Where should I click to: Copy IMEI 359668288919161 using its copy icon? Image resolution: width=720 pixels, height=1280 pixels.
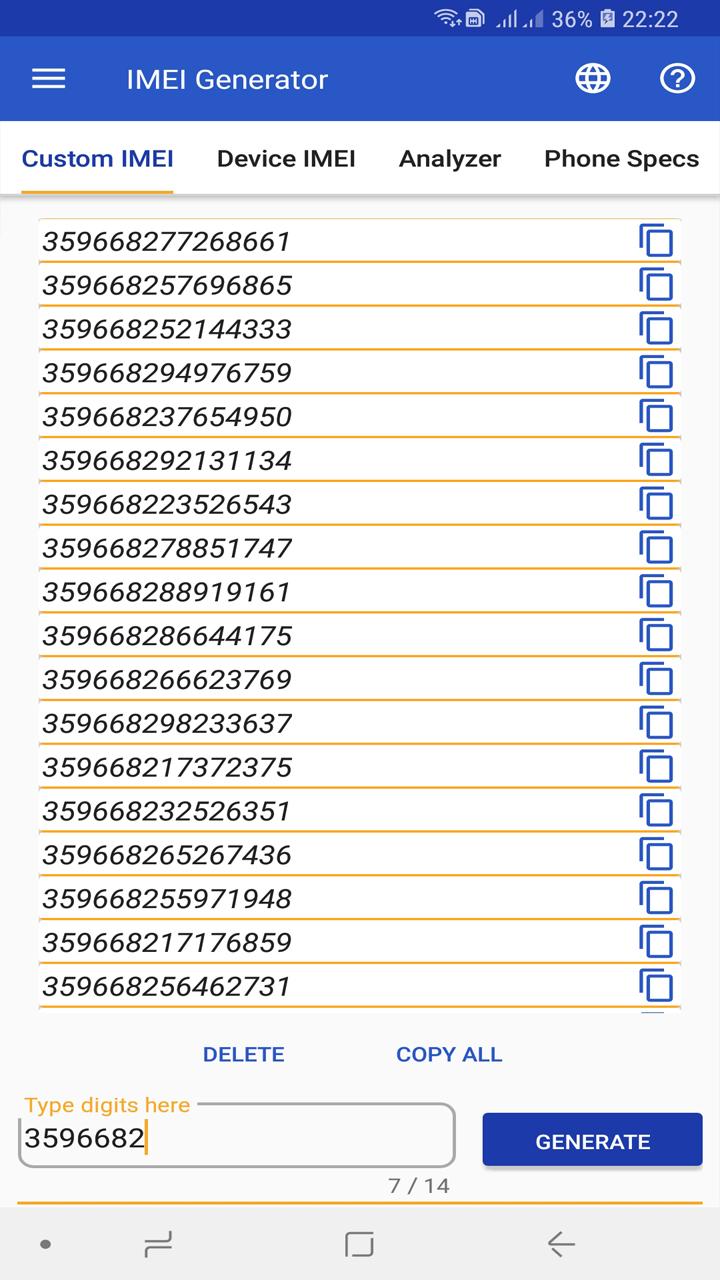pyautogui.click(x=657, y=591)
